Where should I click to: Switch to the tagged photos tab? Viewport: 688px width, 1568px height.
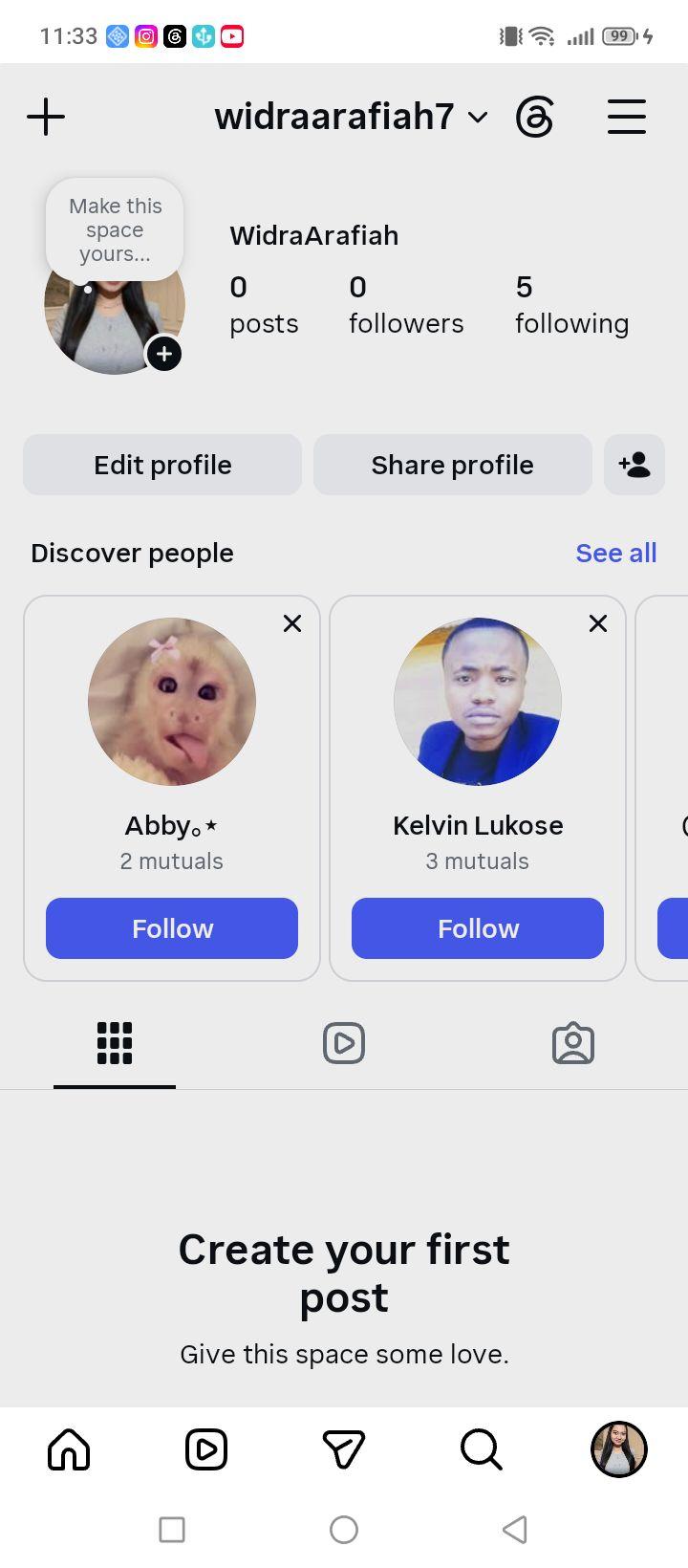tap(573, 1043)
